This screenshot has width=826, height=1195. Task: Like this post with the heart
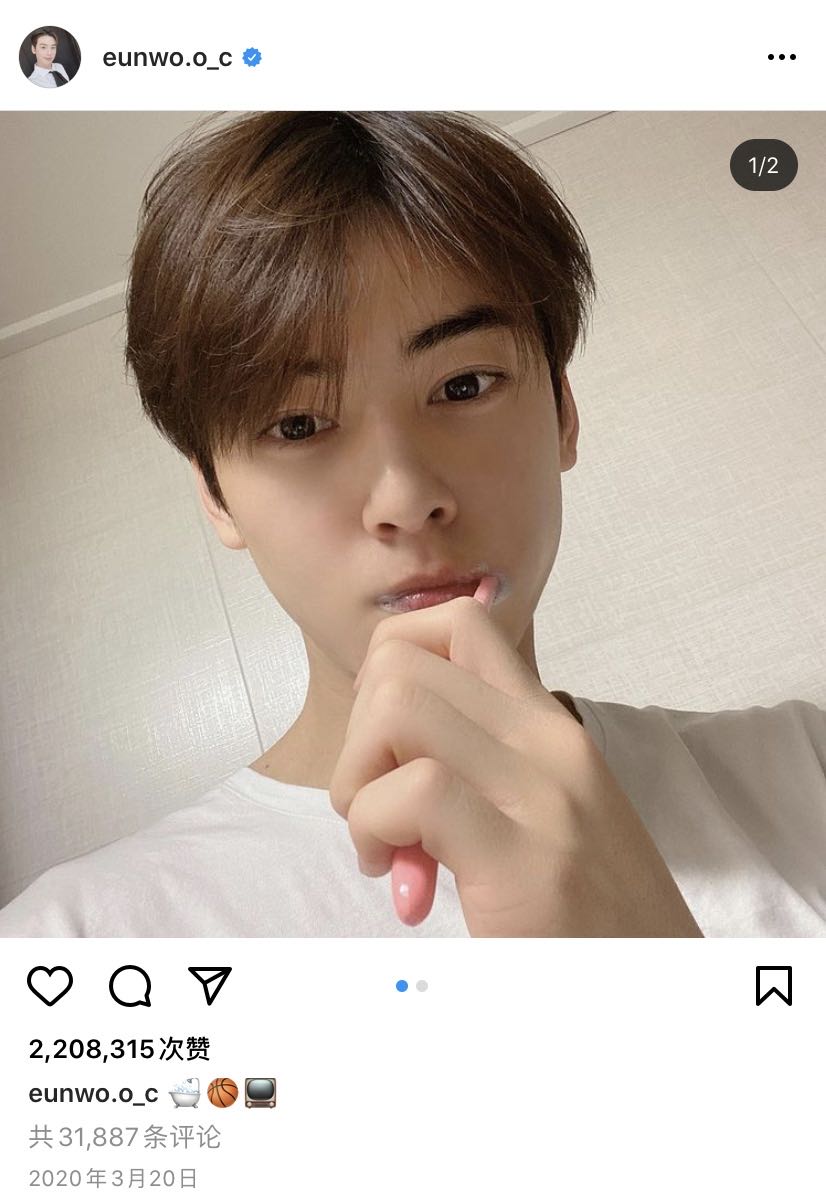pos(50,986)
